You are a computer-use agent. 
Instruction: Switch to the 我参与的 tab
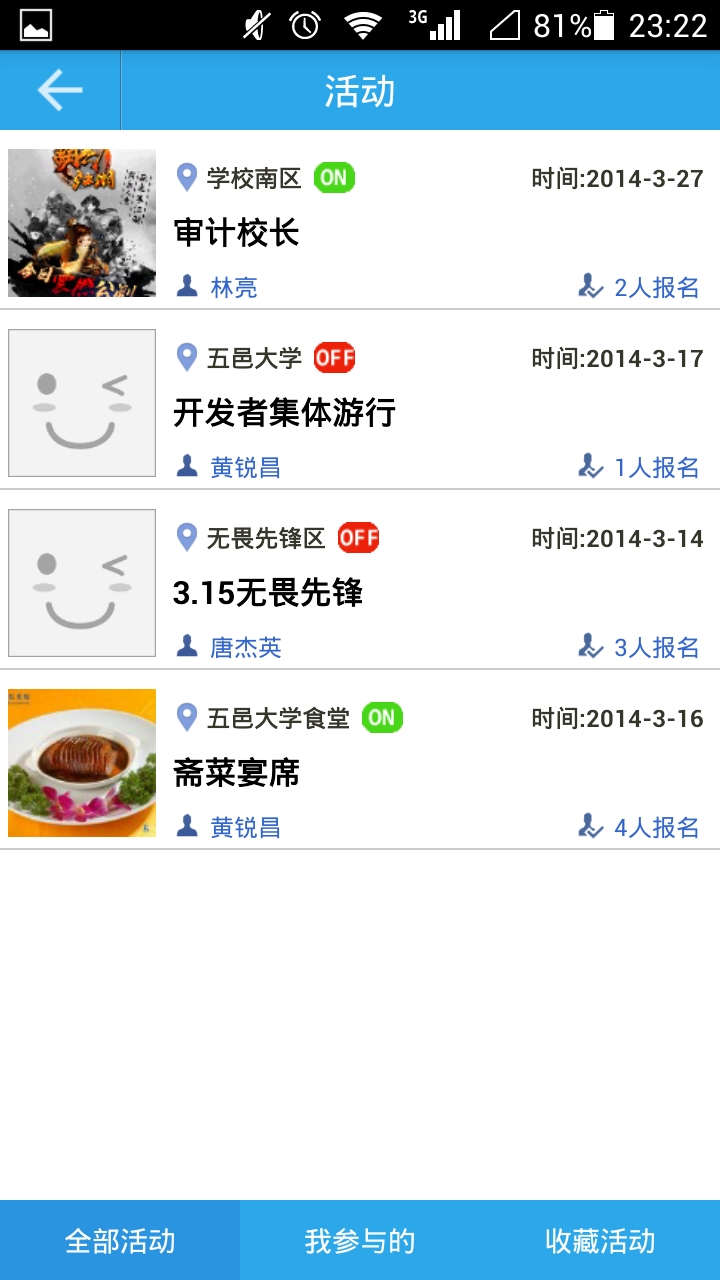coord(360,1241)
